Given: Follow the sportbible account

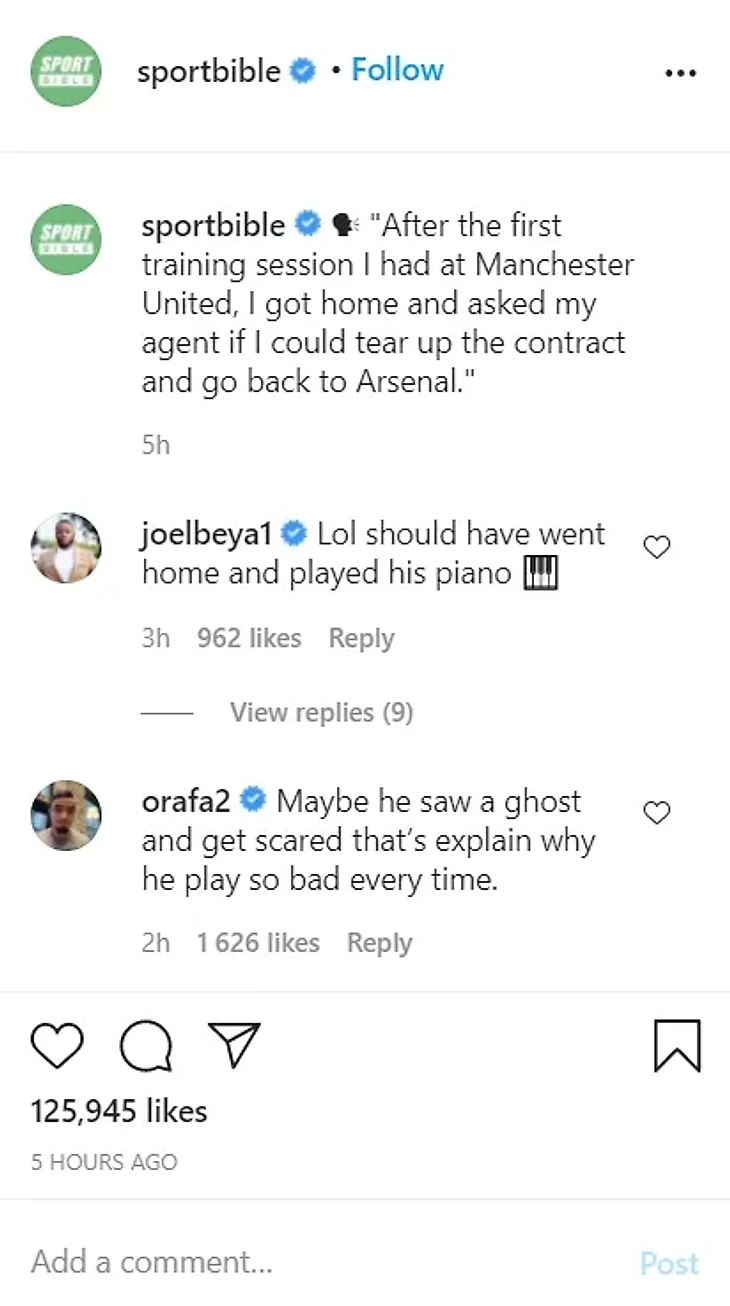Looking at the screenshot, I should click(397, 70).
